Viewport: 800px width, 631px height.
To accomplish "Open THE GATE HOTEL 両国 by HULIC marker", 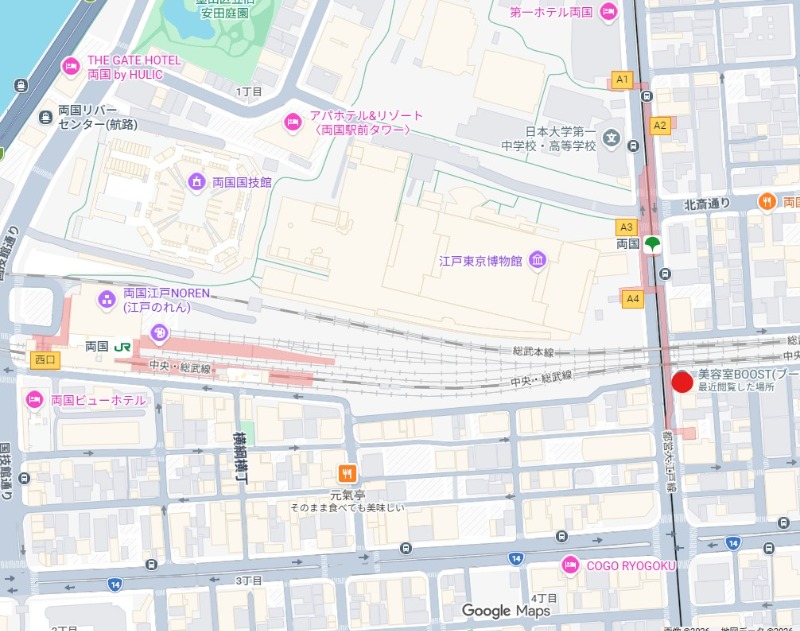I will coord(70,67).
